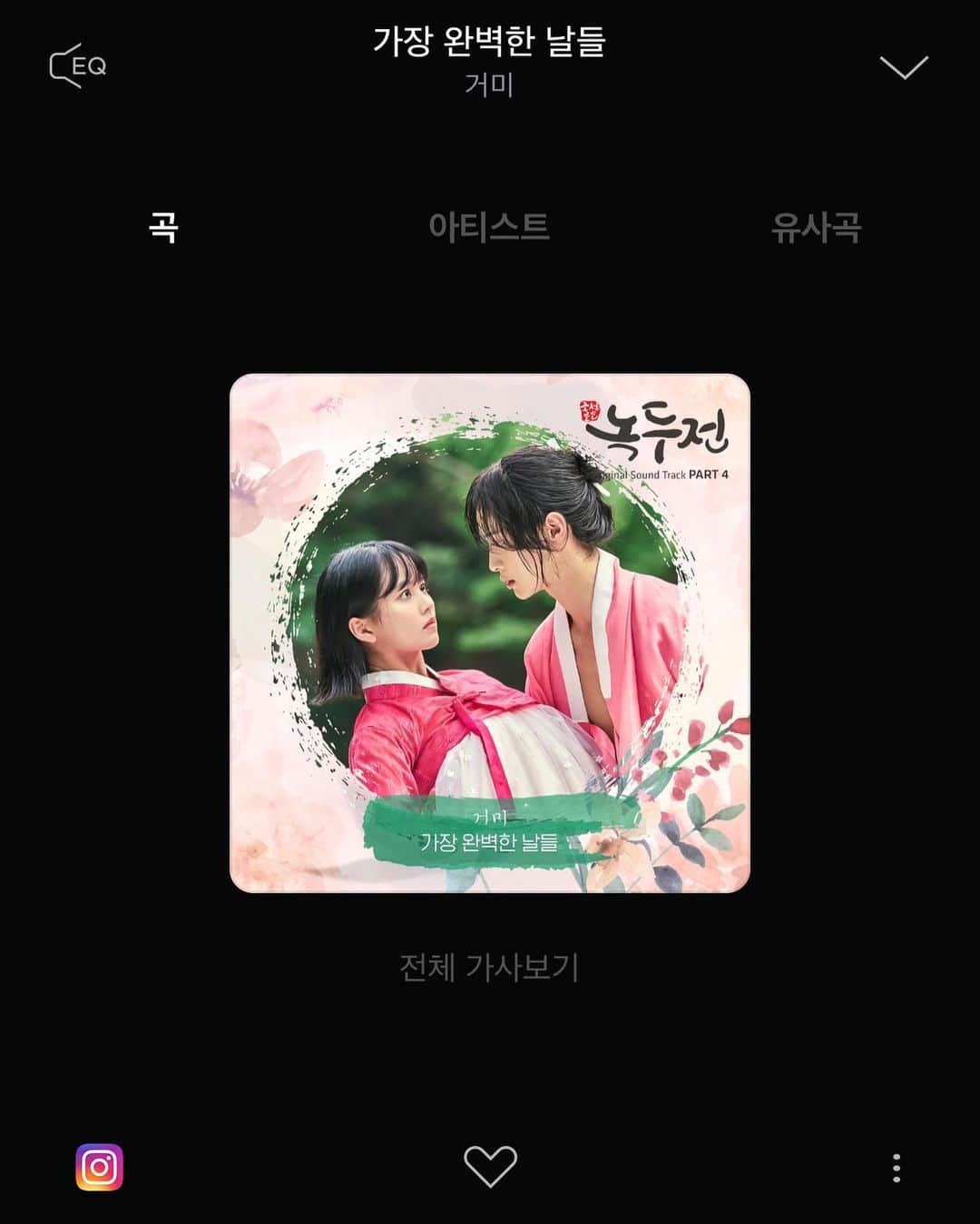The image size is (980, 1224).
Task: Switch to the 아티스트 tab
Action: [x=489, y=227]
